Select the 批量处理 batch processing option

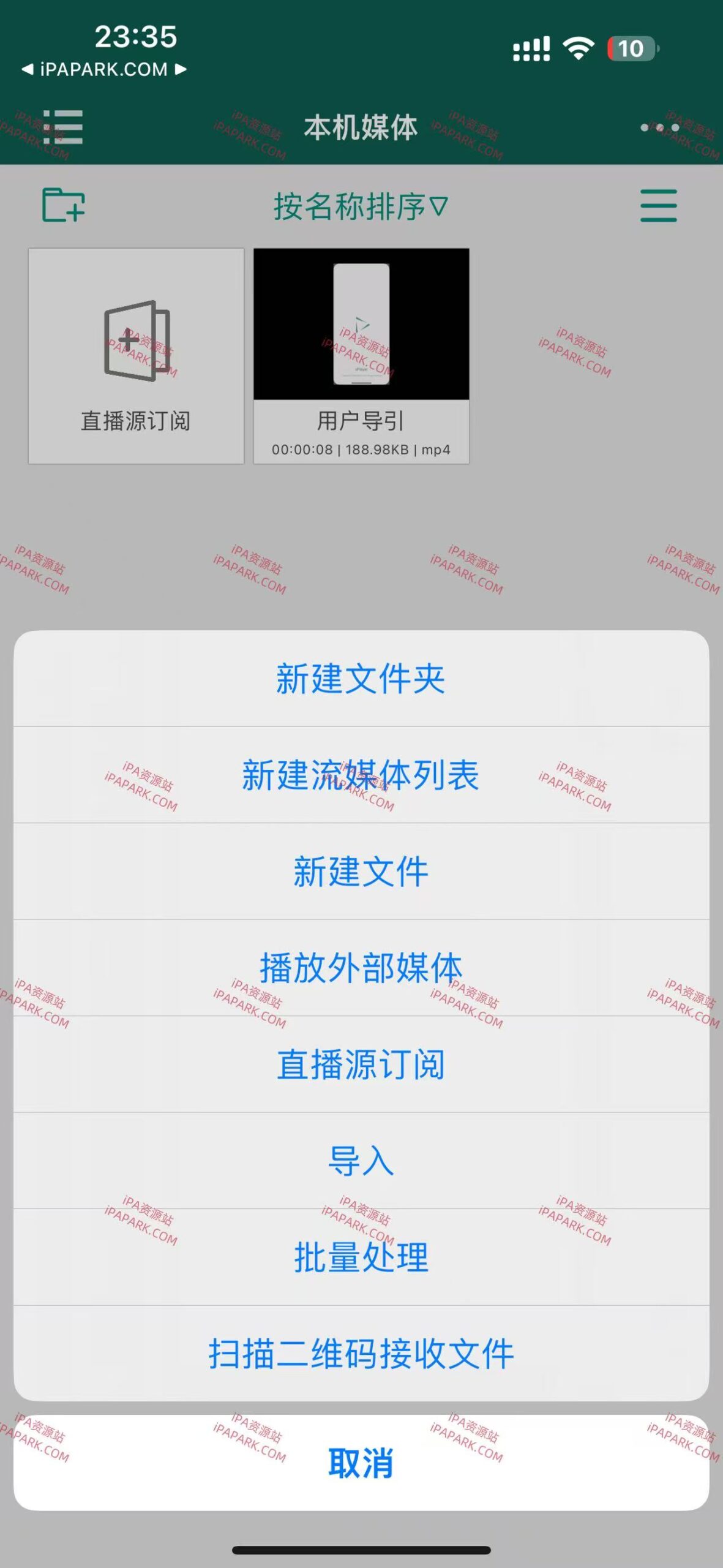pyautogui.click(x=361, y=1257)
